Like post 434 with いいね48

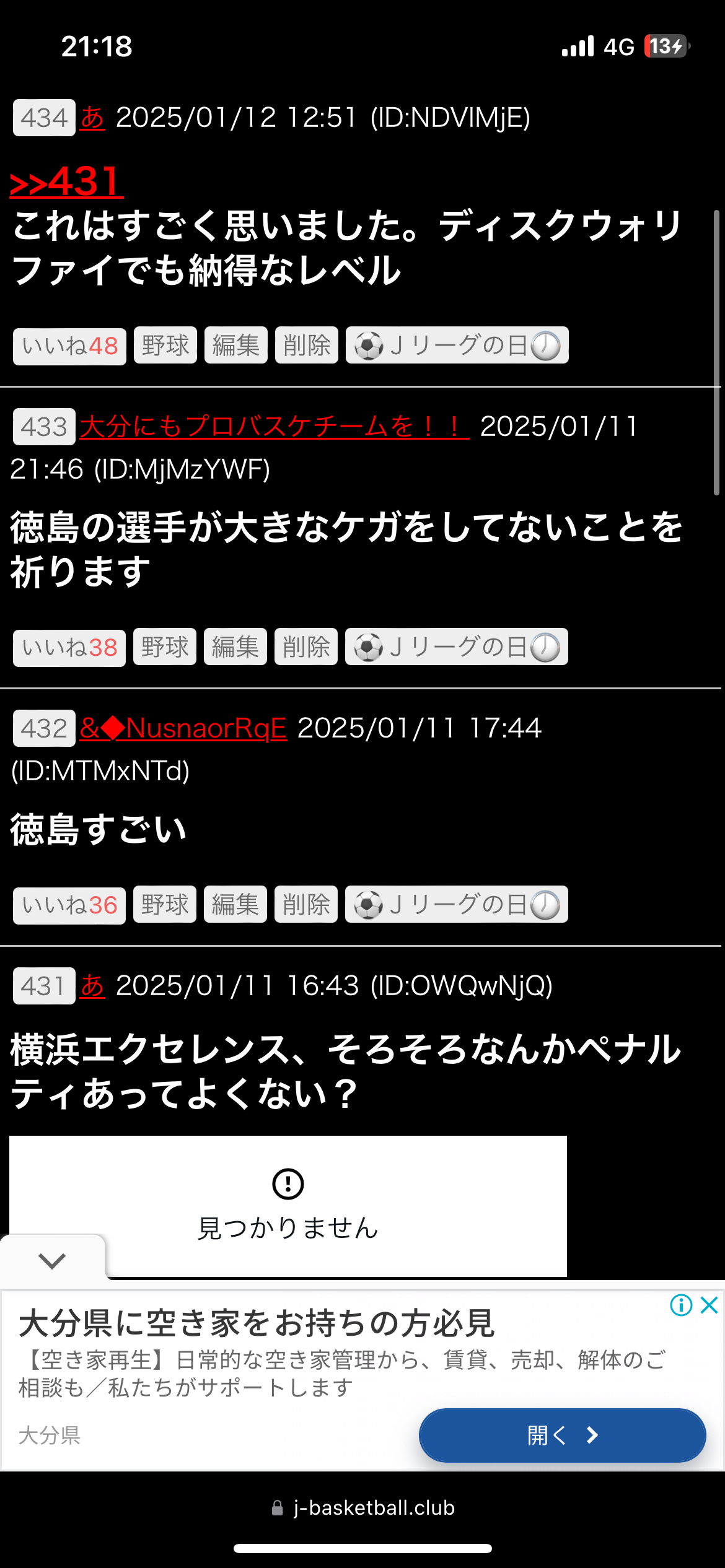tap(69, 346)
